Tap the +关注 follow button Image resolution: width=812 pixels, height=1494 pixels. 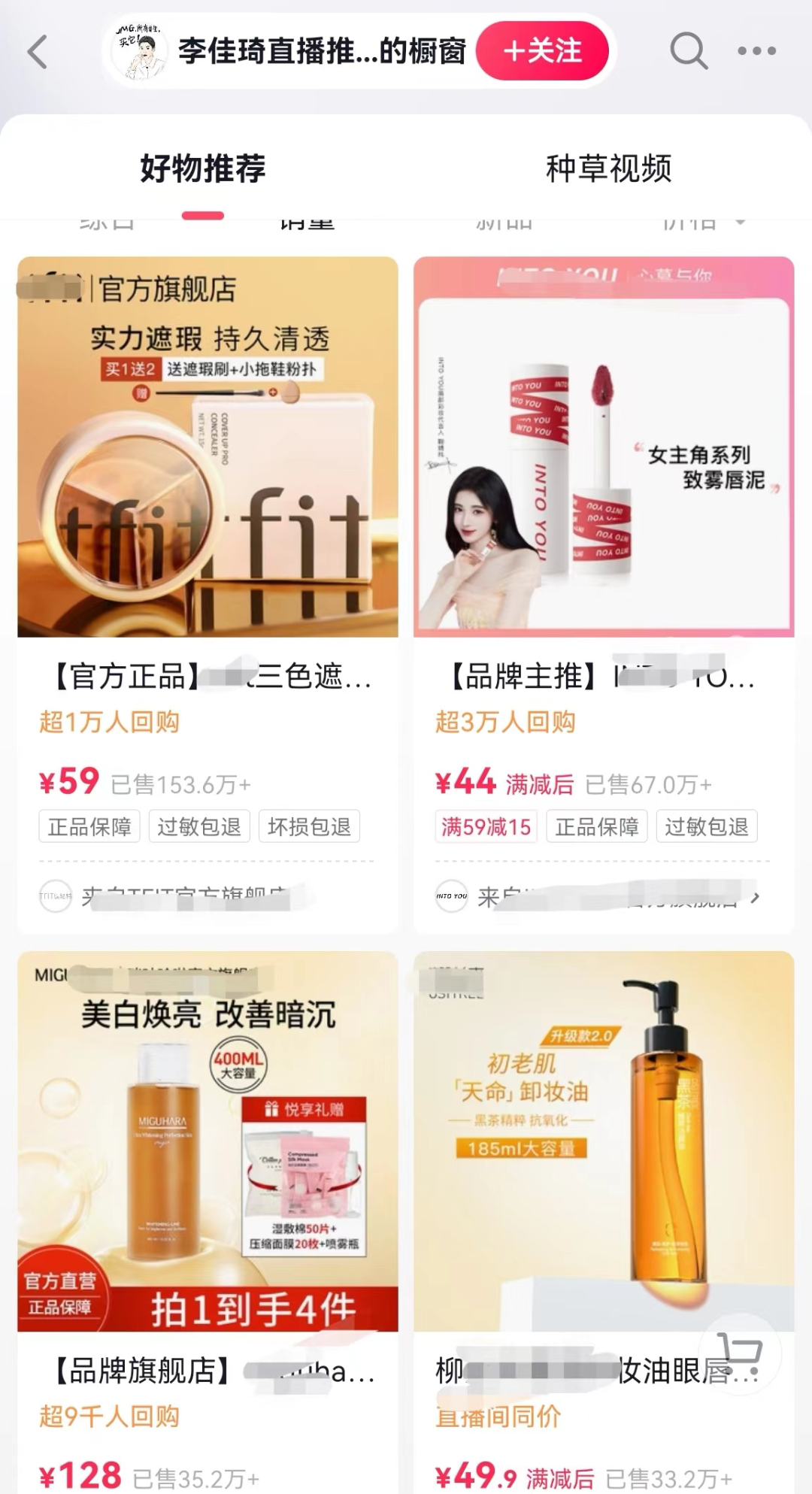pyautogui.click(x=542, y=51)
